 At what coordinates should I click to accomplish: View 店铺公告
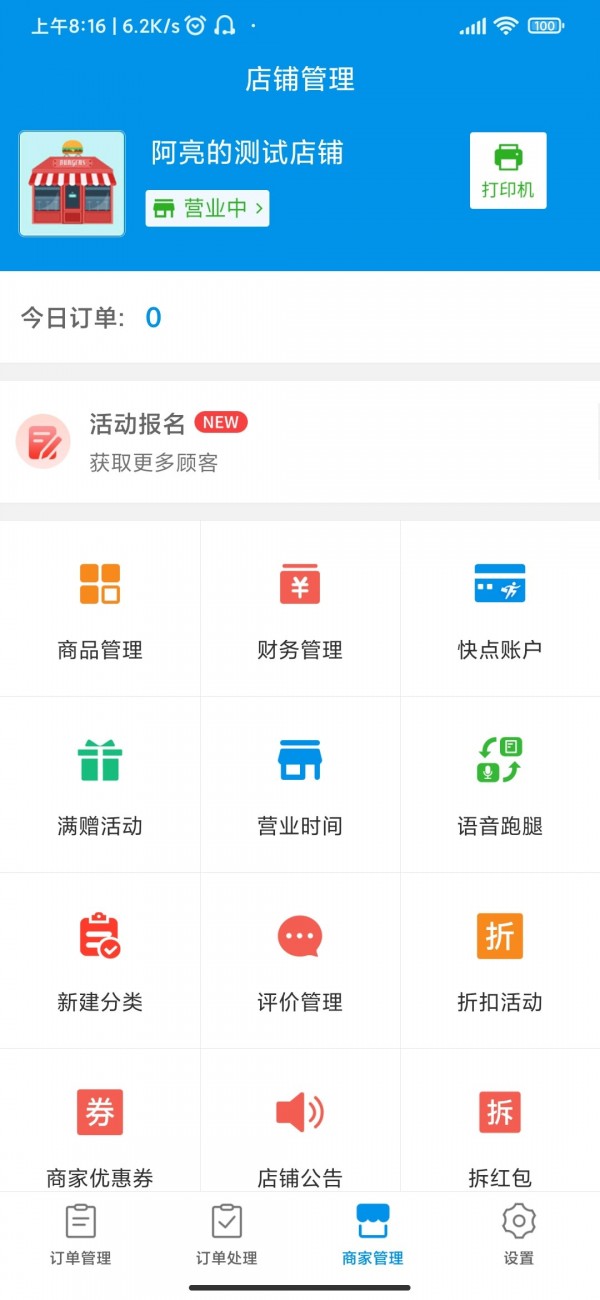pyautogui.click(x=300, y=1130)
